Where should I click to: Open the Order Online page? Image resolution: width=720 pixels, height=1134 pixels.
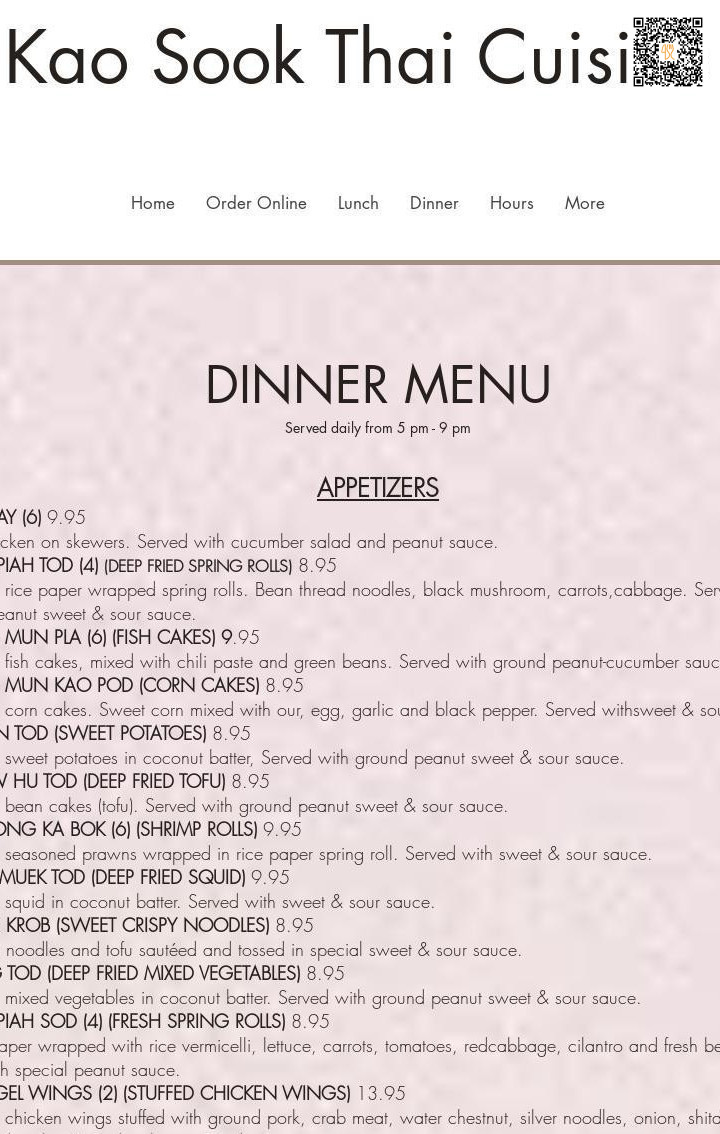coord(256,203)
